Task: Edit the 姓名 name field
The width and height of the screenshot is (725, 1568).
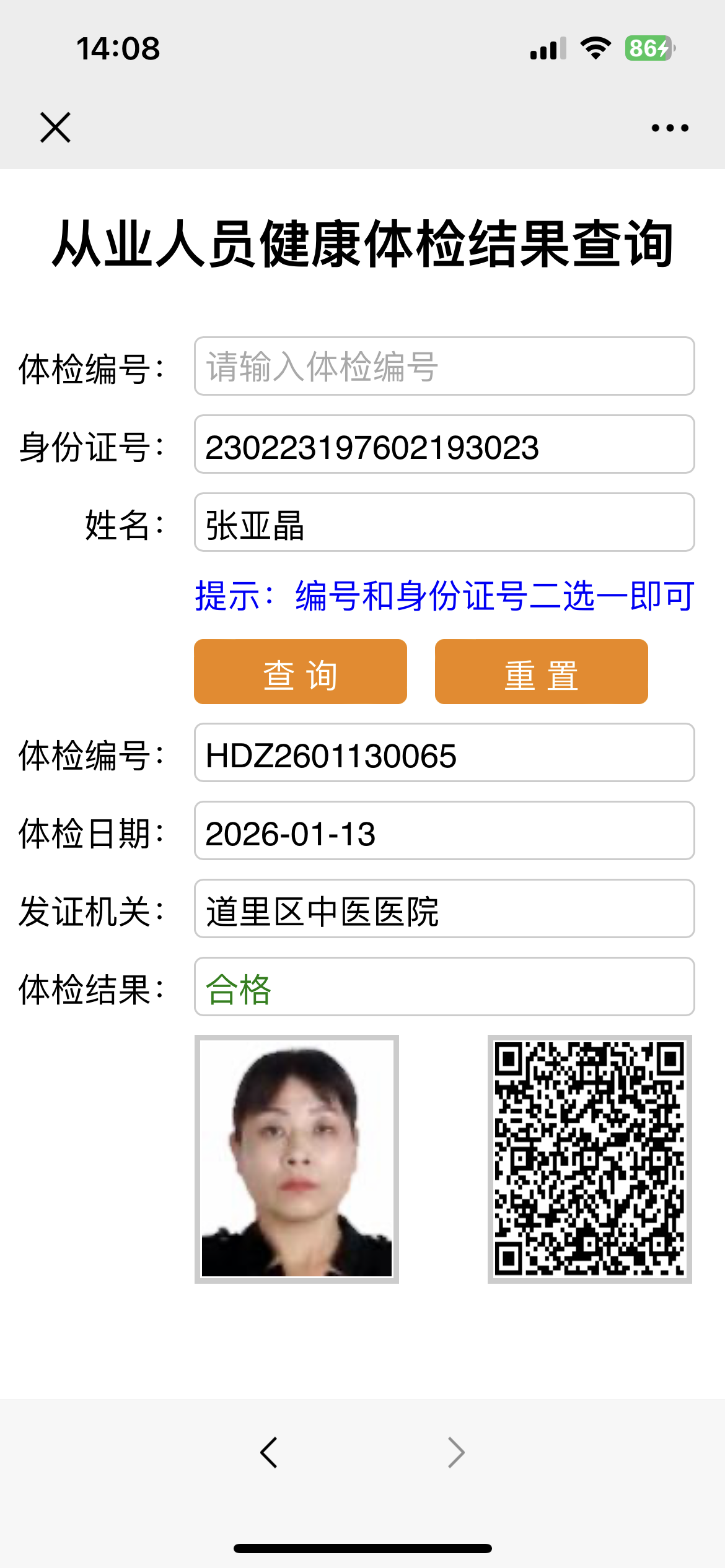Action: click(x=444, y=522)
